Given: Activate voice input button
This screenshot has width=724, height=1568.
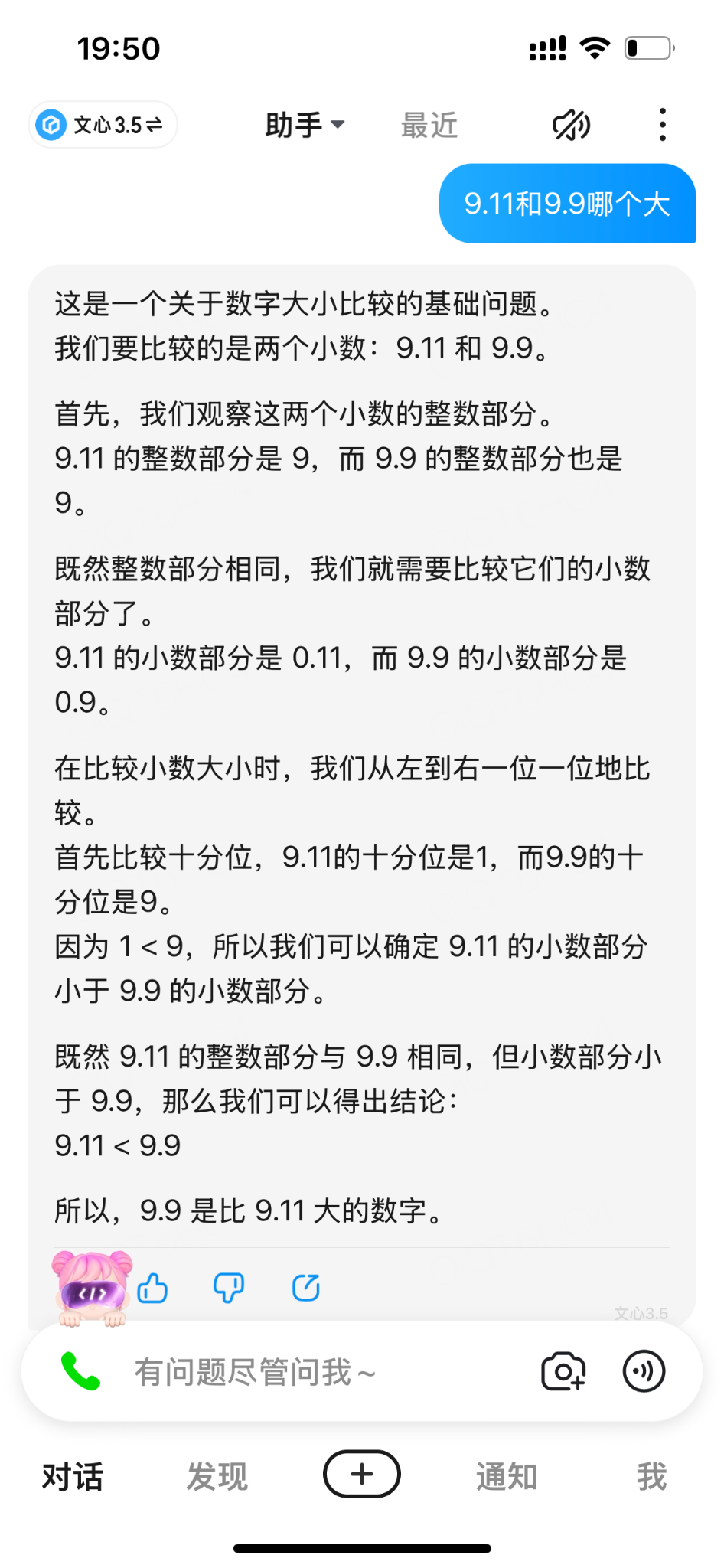Looking at the screenshot, I should pyautogui.click(x=644, y=1371).
